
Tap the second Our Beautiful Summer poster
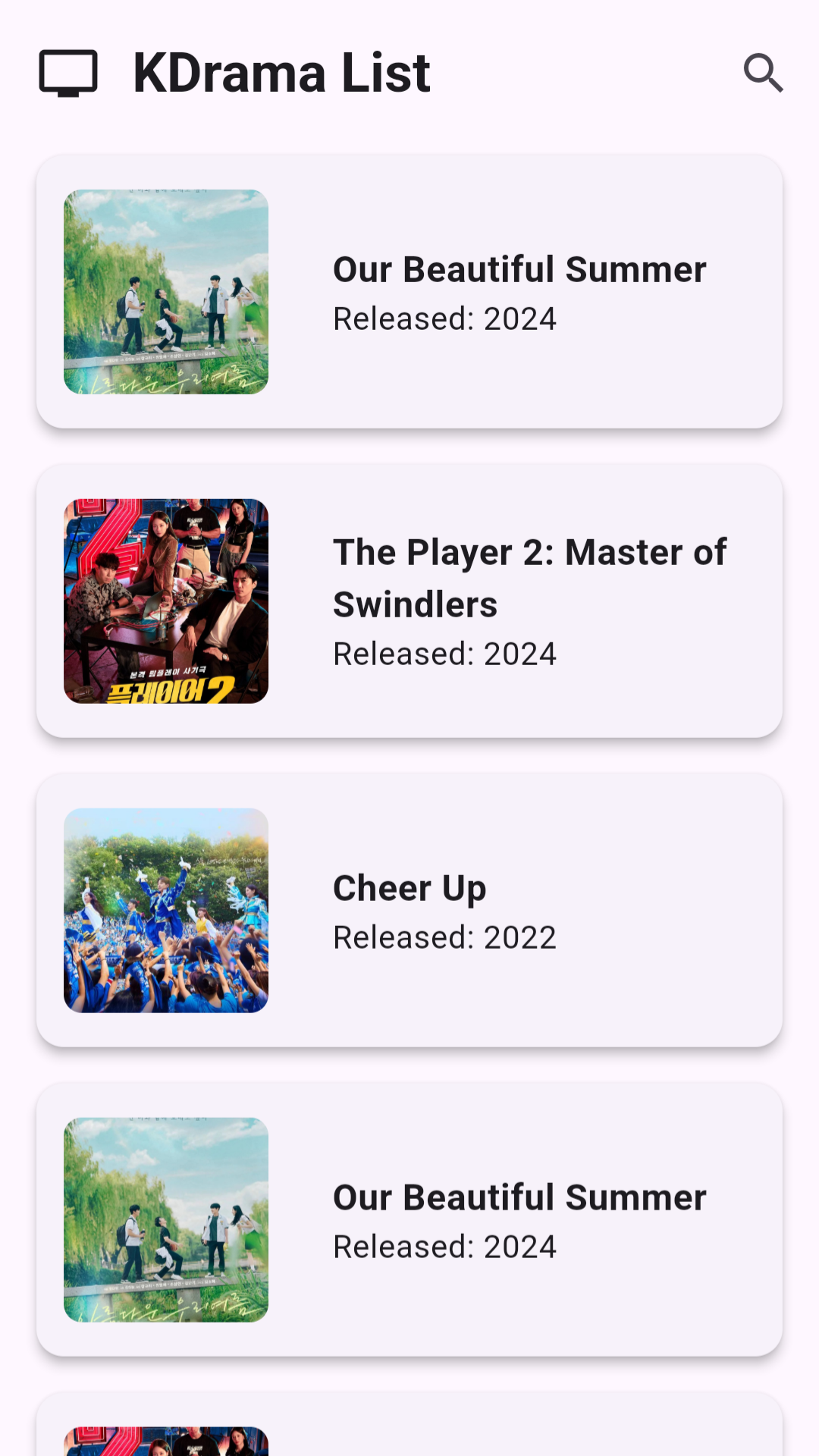tap(166, 1218)
